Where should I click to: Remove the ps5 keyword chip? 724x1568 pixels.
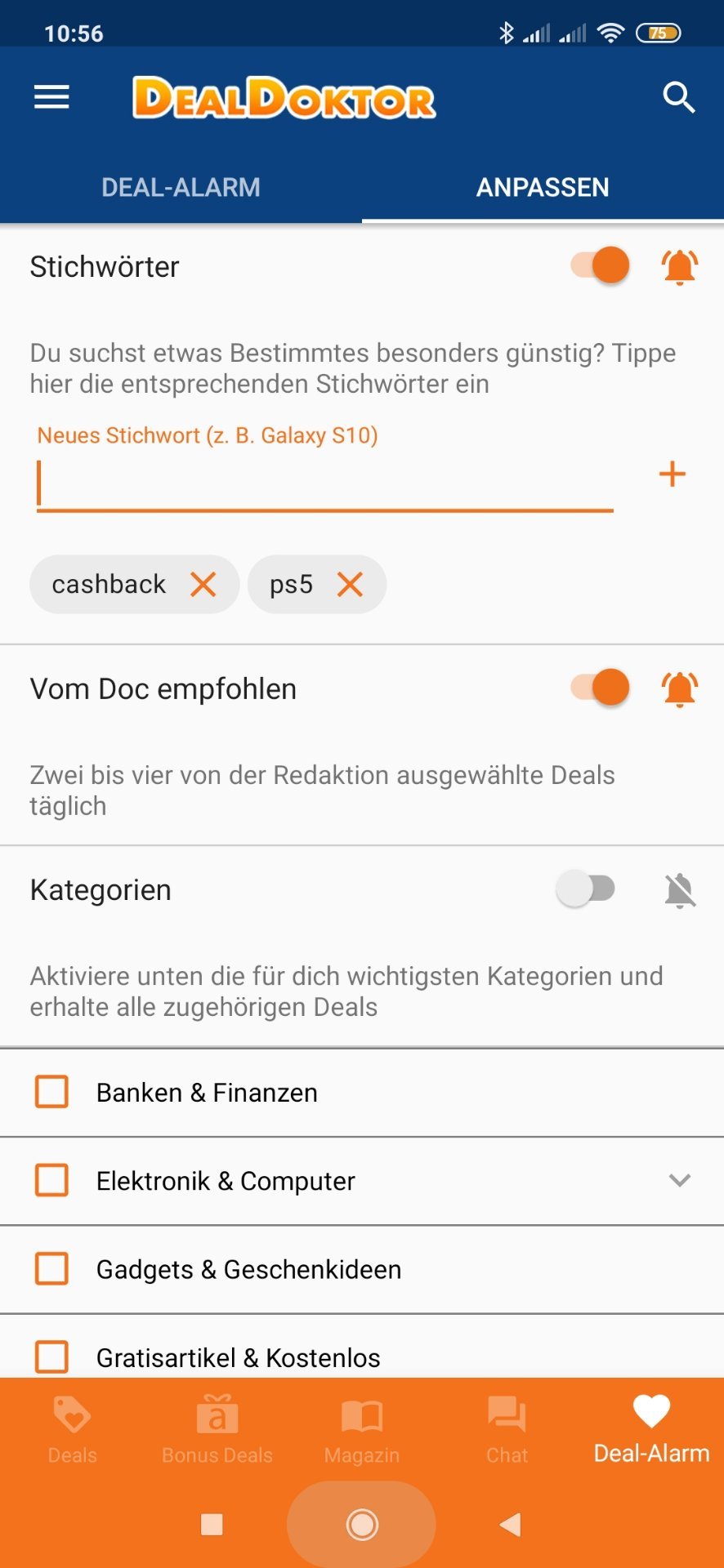pos(350,584)
